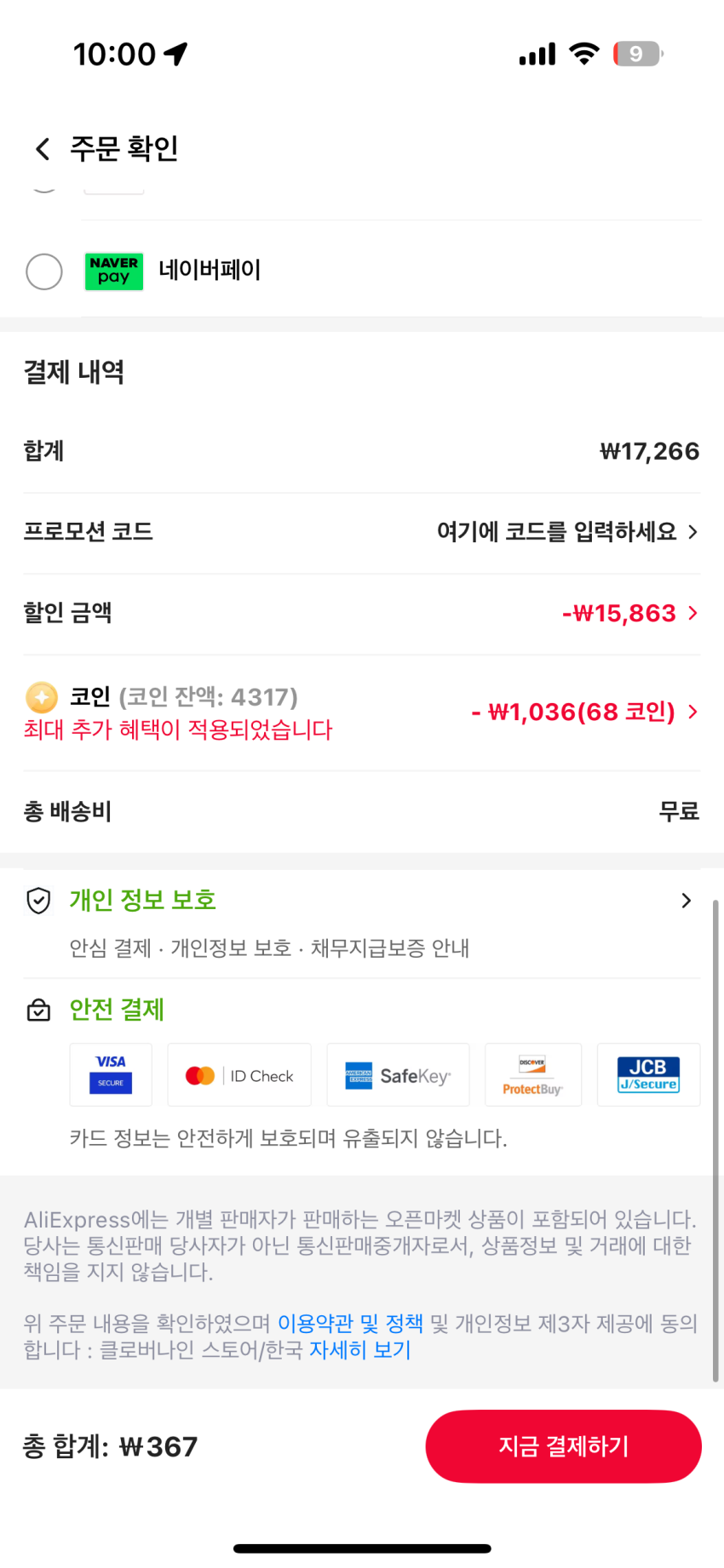
Task: Go back from the 주문 확인 screen
Action: pyautogui.click(x=43, y=149)
